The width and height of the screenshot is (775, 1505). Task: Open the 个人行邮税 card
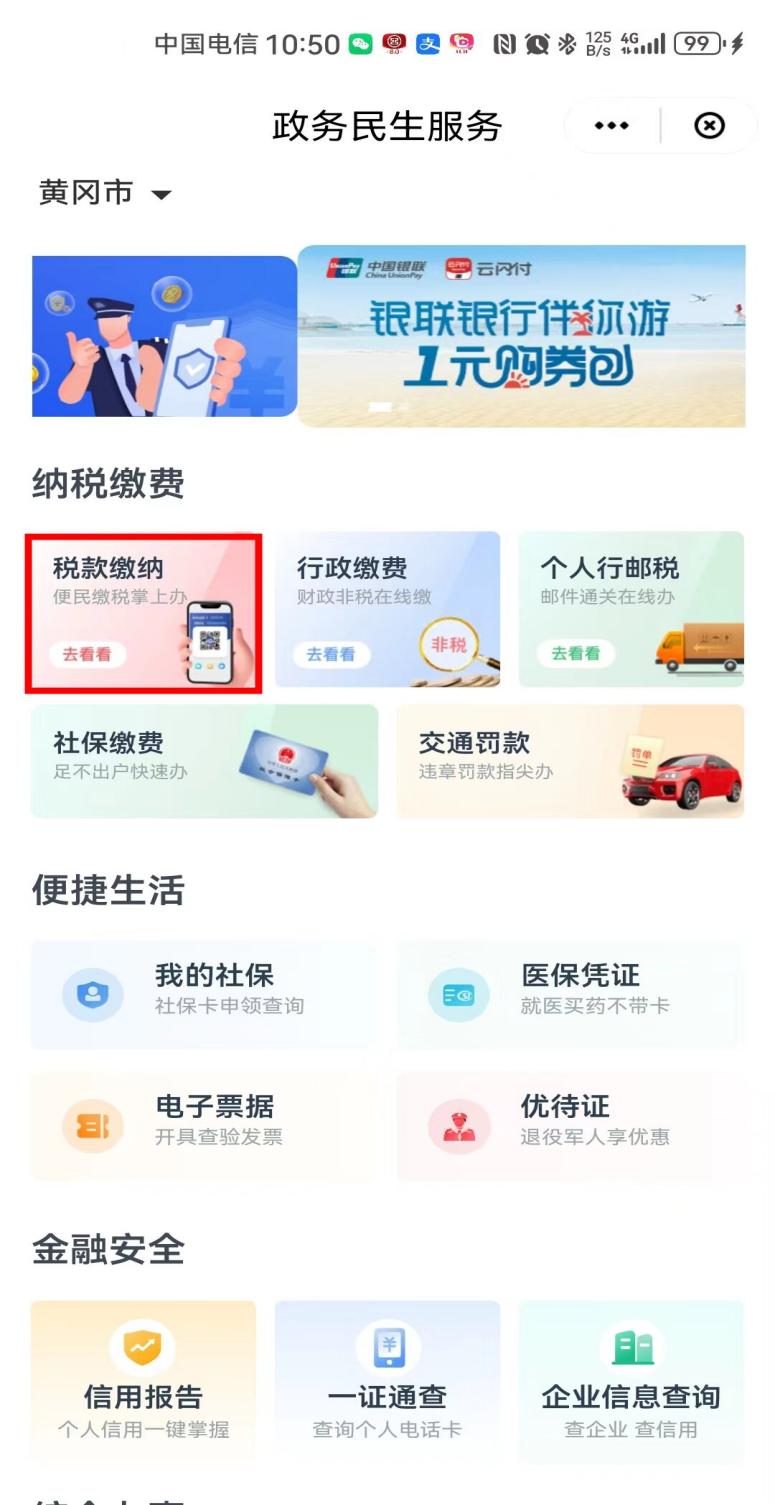(631, 609)
